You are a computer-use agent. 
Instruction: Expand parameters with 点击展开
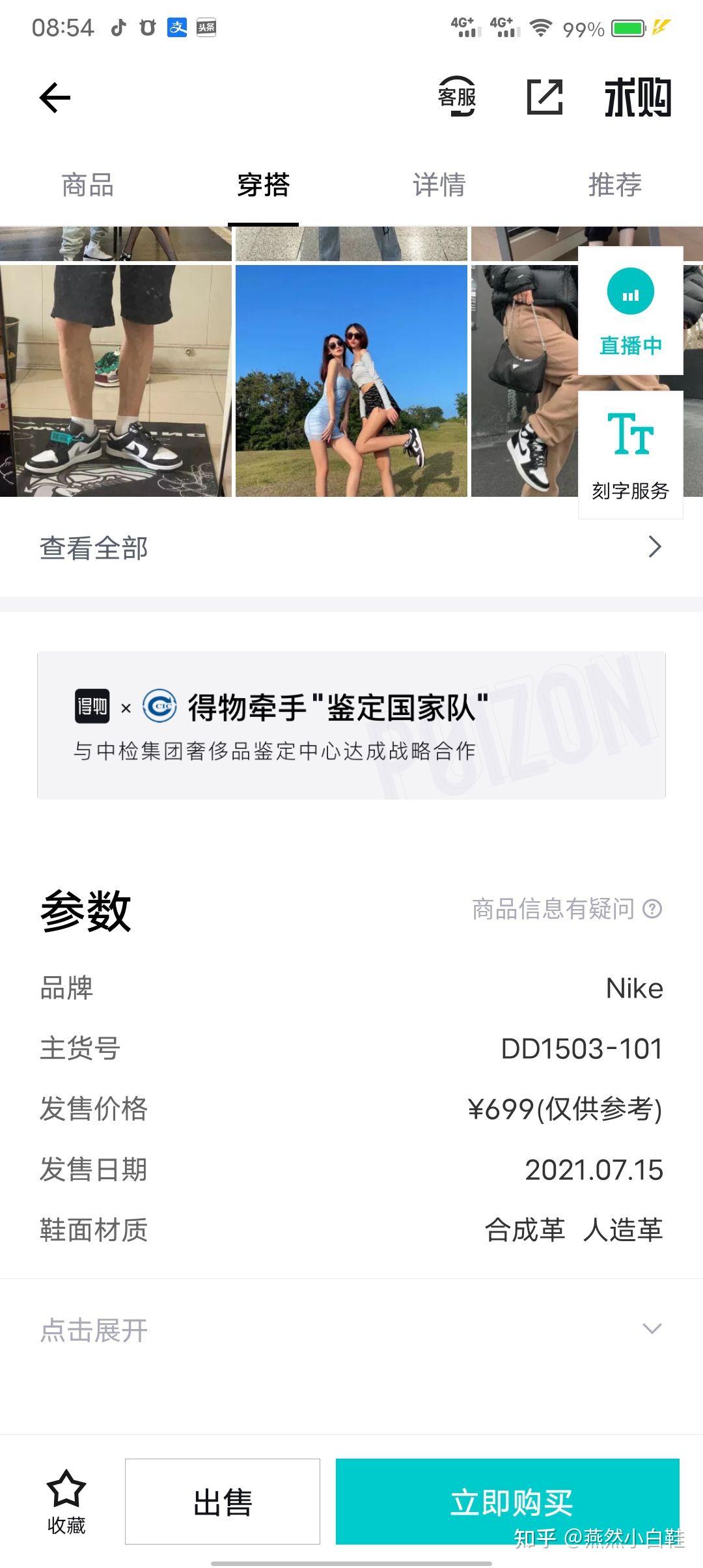351,1329
